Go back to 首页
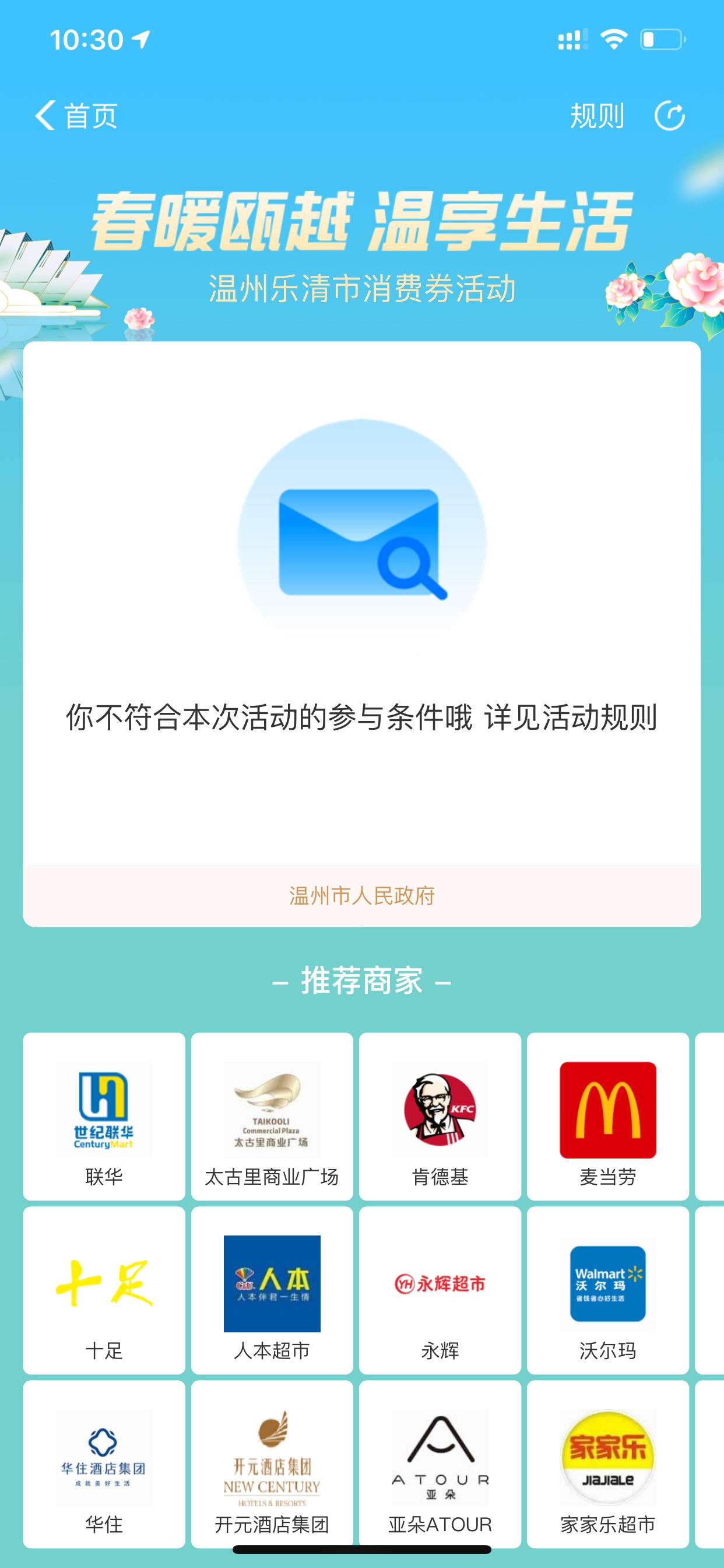 coord(75,116)
